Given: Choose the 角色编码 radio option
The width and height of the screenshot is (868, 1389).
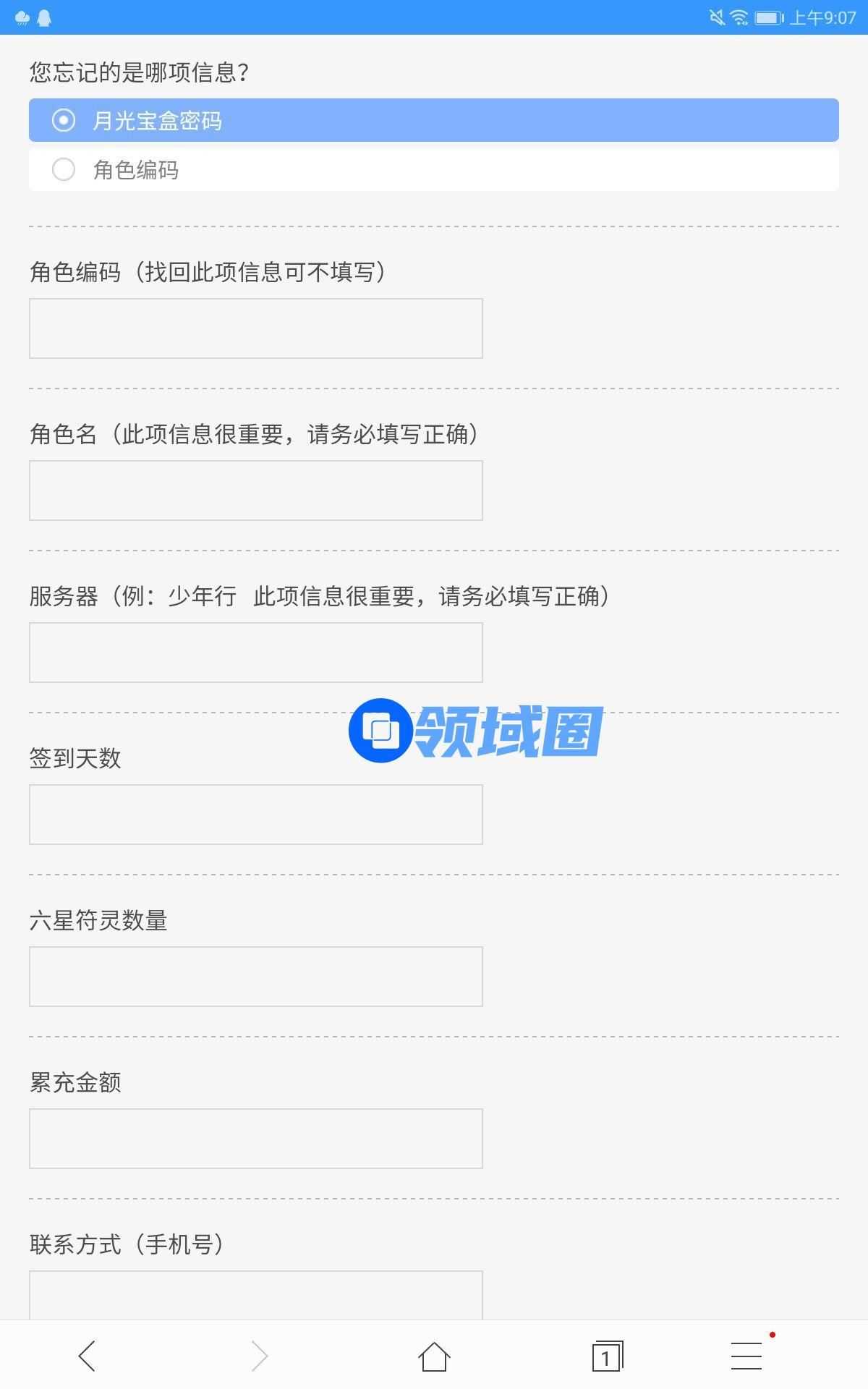Looking at the screenshot, I should [64, 169].
